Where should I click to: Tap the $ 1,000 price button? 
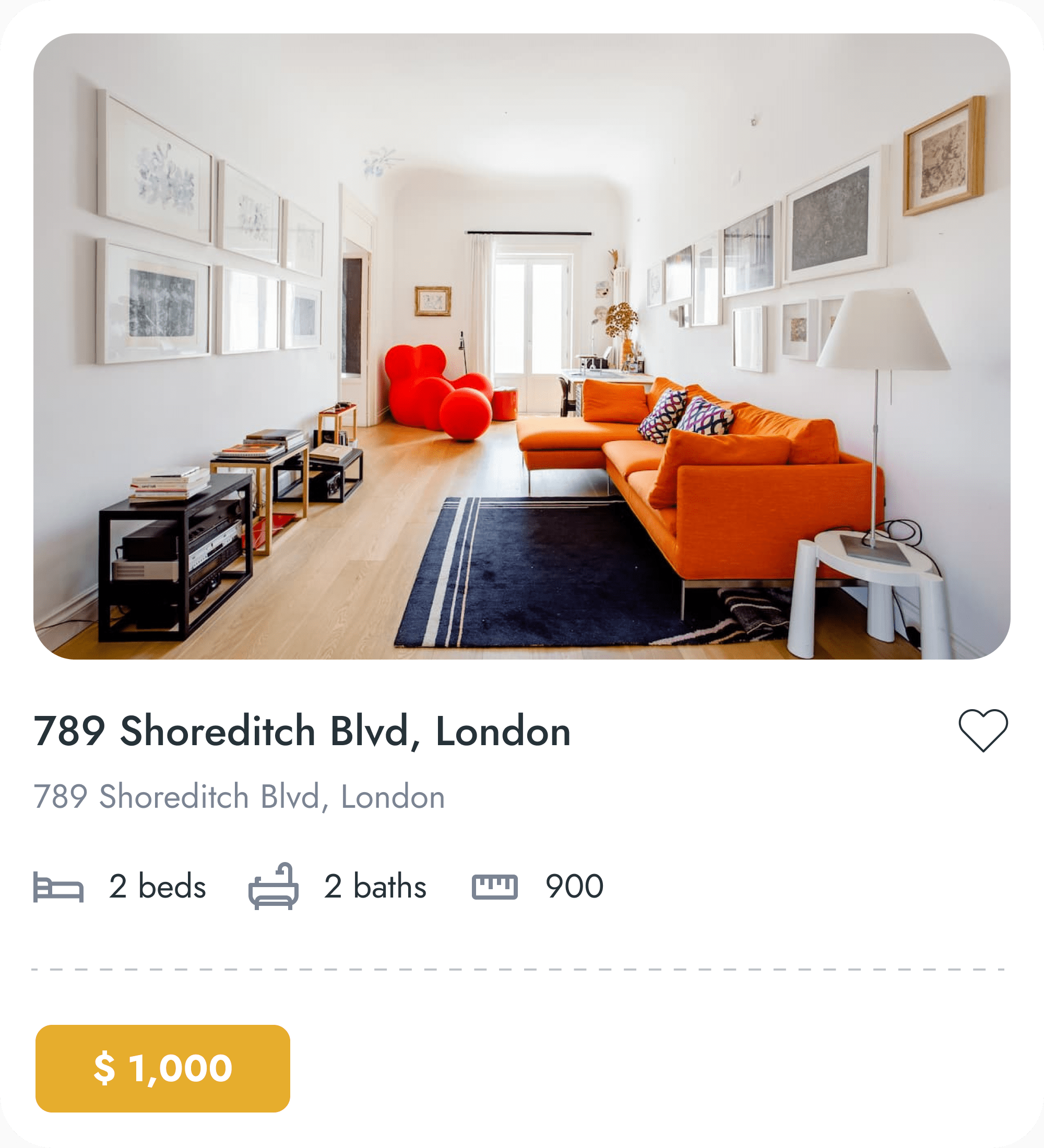[x=163, y=1068]
